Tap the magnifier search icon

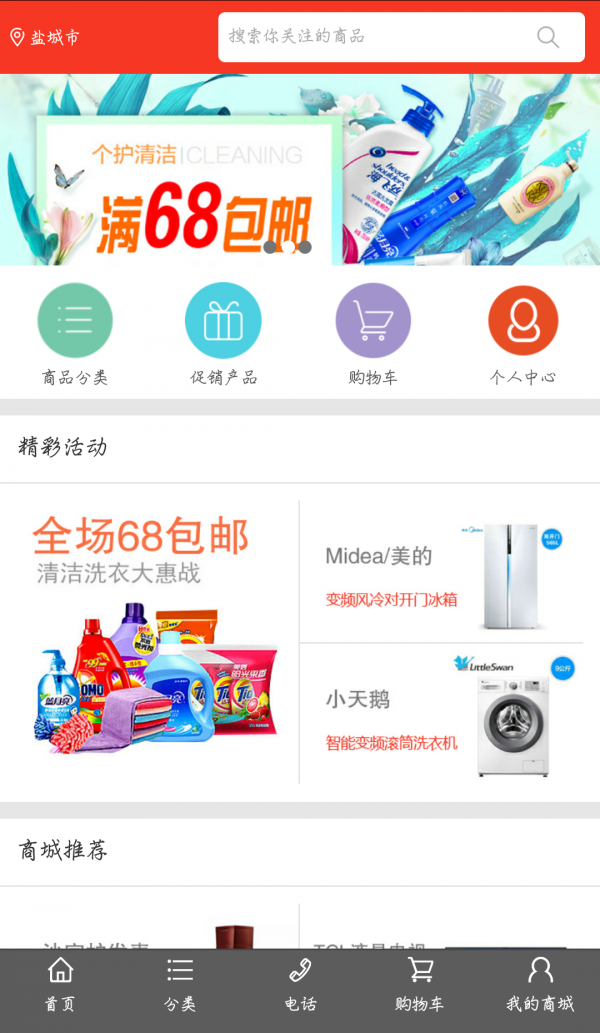point(548,37)
